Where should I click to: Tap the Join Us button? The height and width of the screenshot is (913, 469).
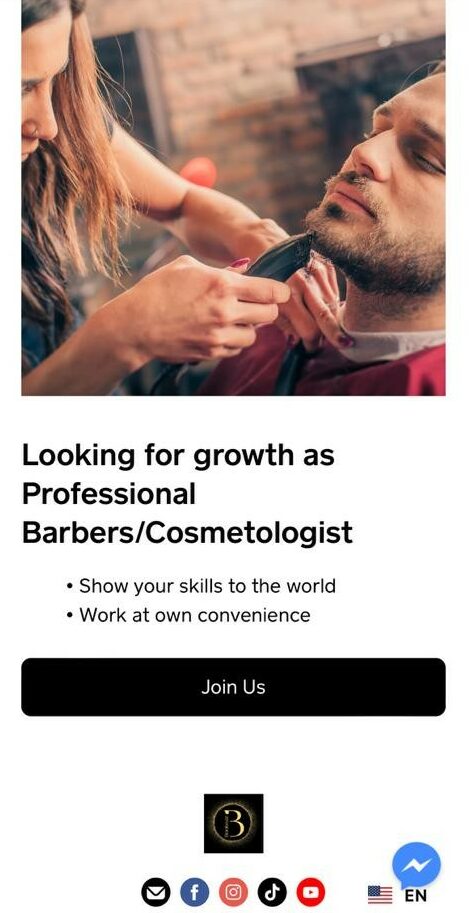233,687
